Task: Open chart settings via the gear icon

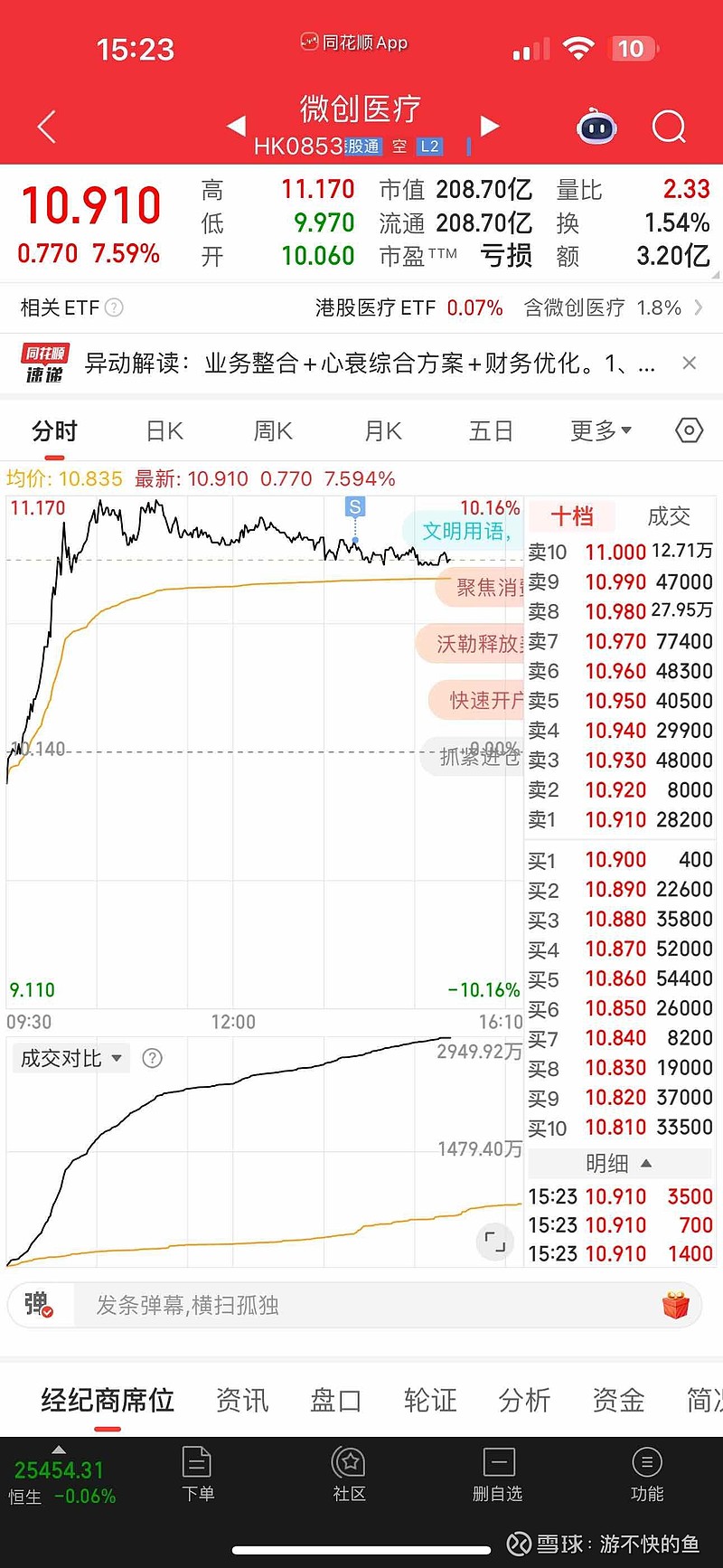Action: click(689, 431)
